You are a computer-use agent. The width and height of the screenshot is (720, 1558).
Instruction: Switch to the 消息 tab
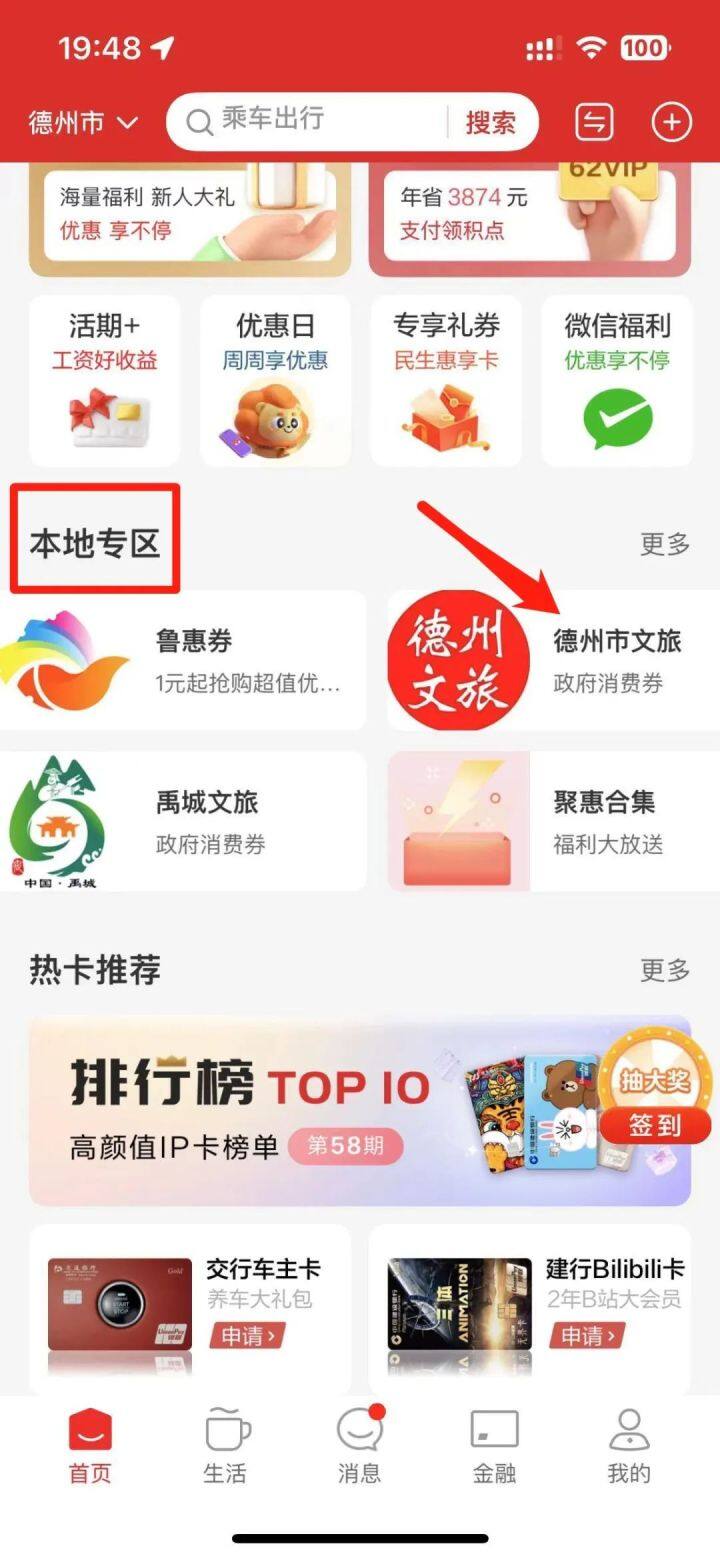[359, 1445]
